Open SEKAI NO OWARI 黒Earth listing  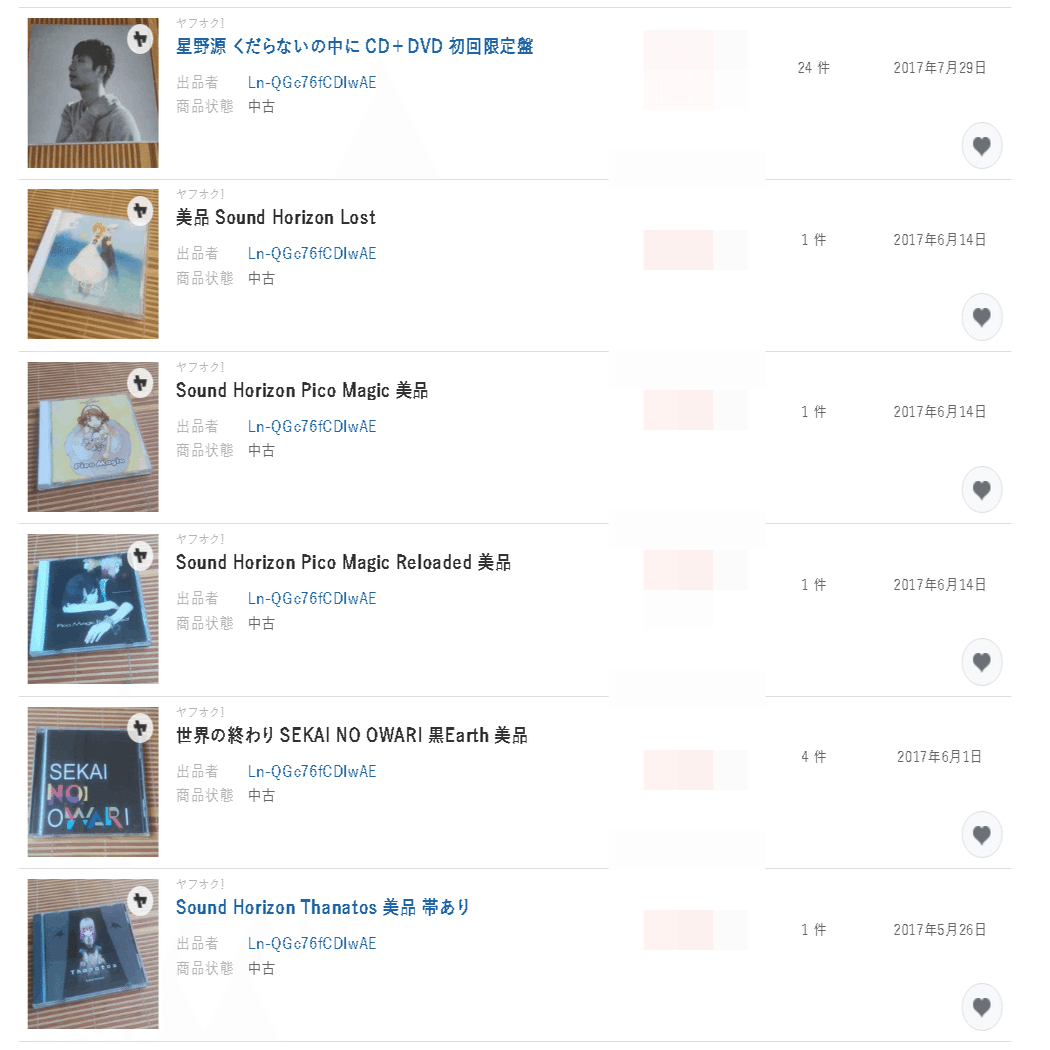coord(351,735)
